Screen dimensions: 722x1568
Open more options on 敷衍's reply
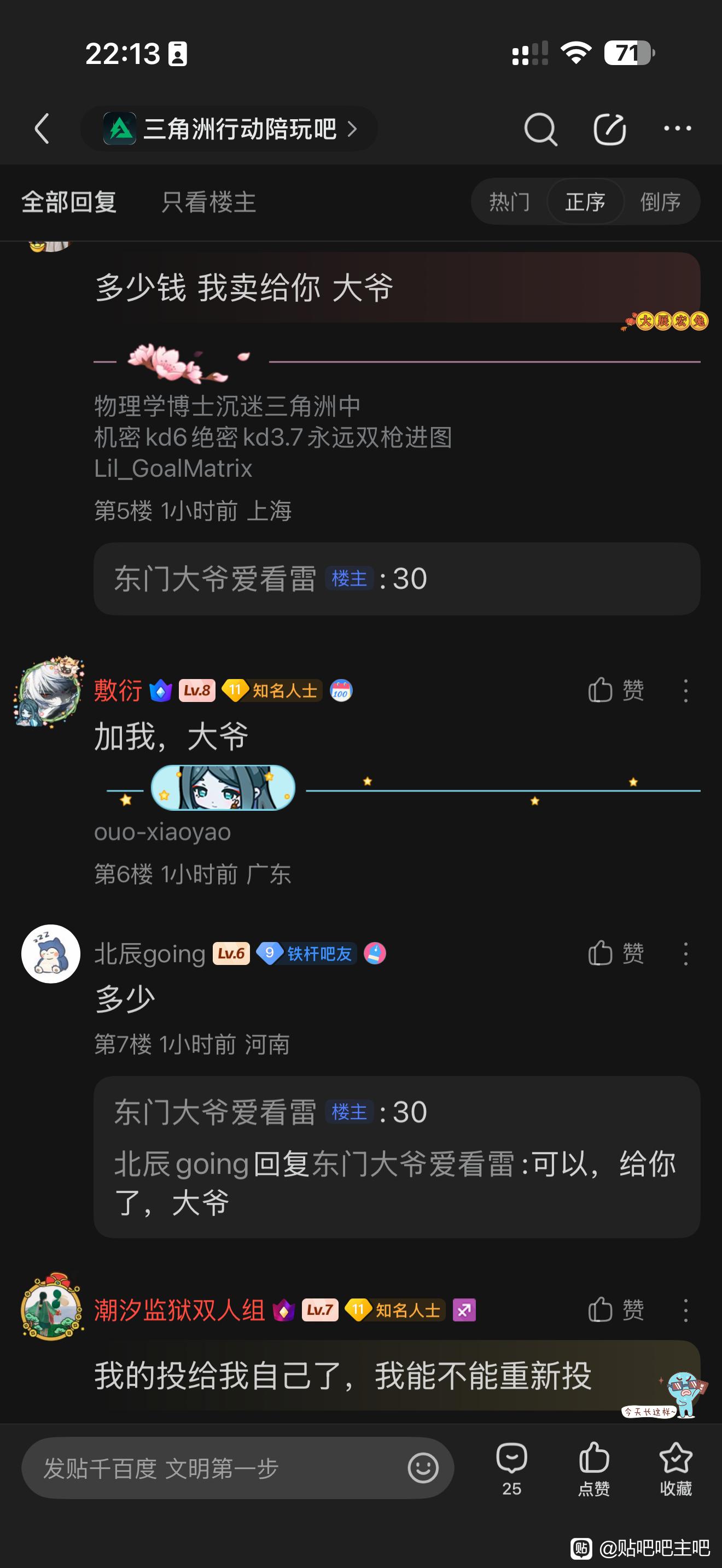(685, 691)
